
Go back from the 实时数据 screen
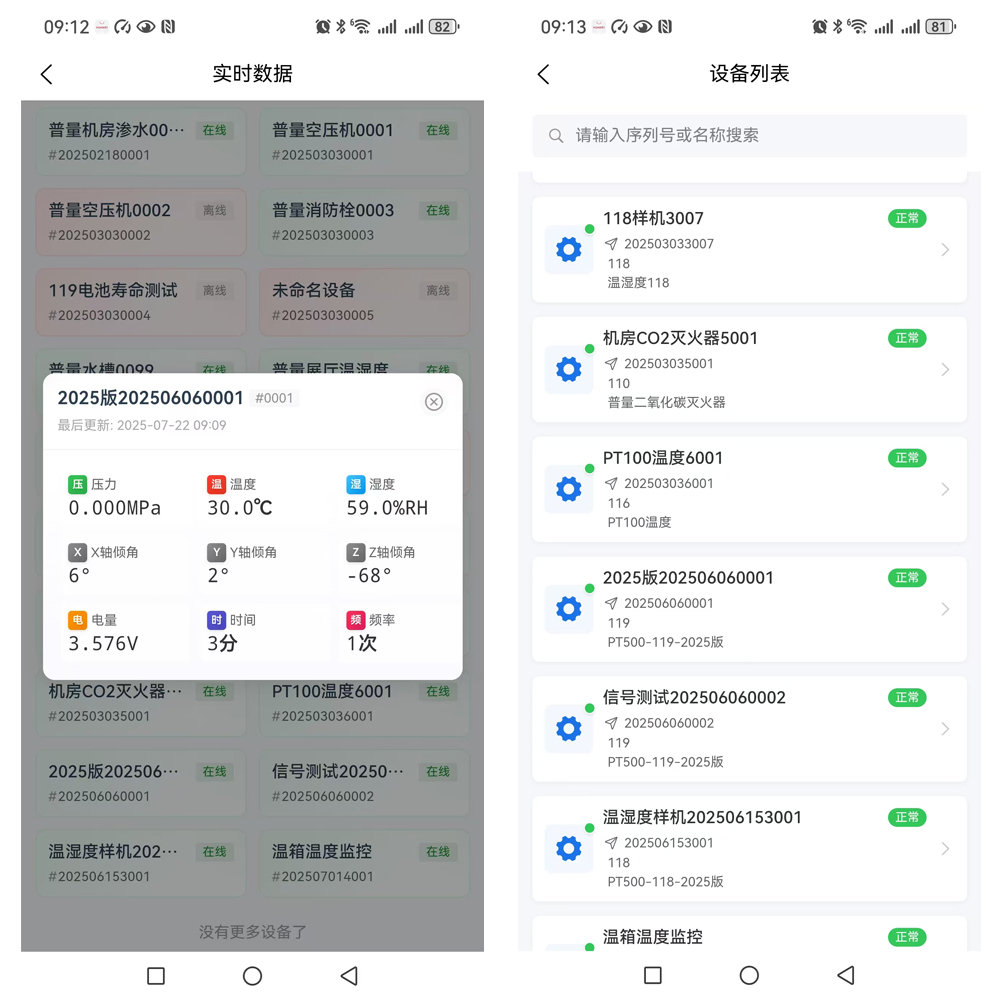[46, 74]
